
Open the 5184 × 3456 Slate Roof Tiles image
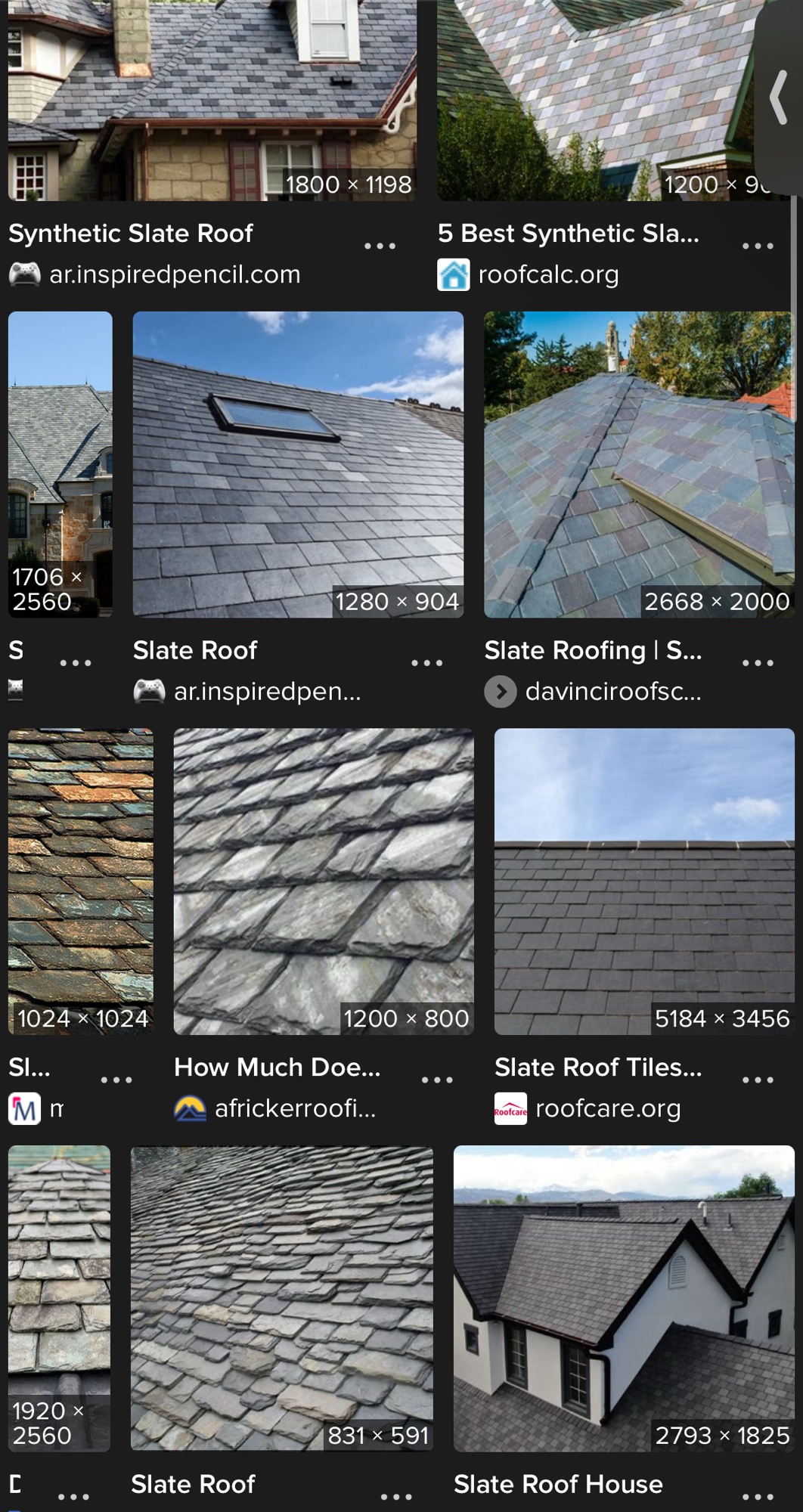[644, 881]
